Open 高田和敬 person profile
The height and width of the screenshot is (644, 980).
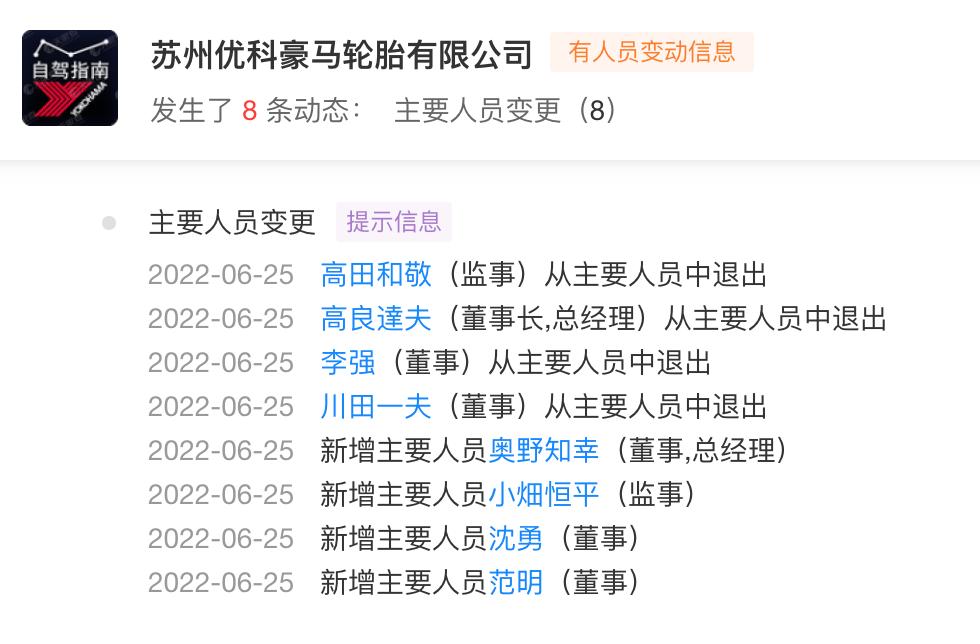coord(376,275)
